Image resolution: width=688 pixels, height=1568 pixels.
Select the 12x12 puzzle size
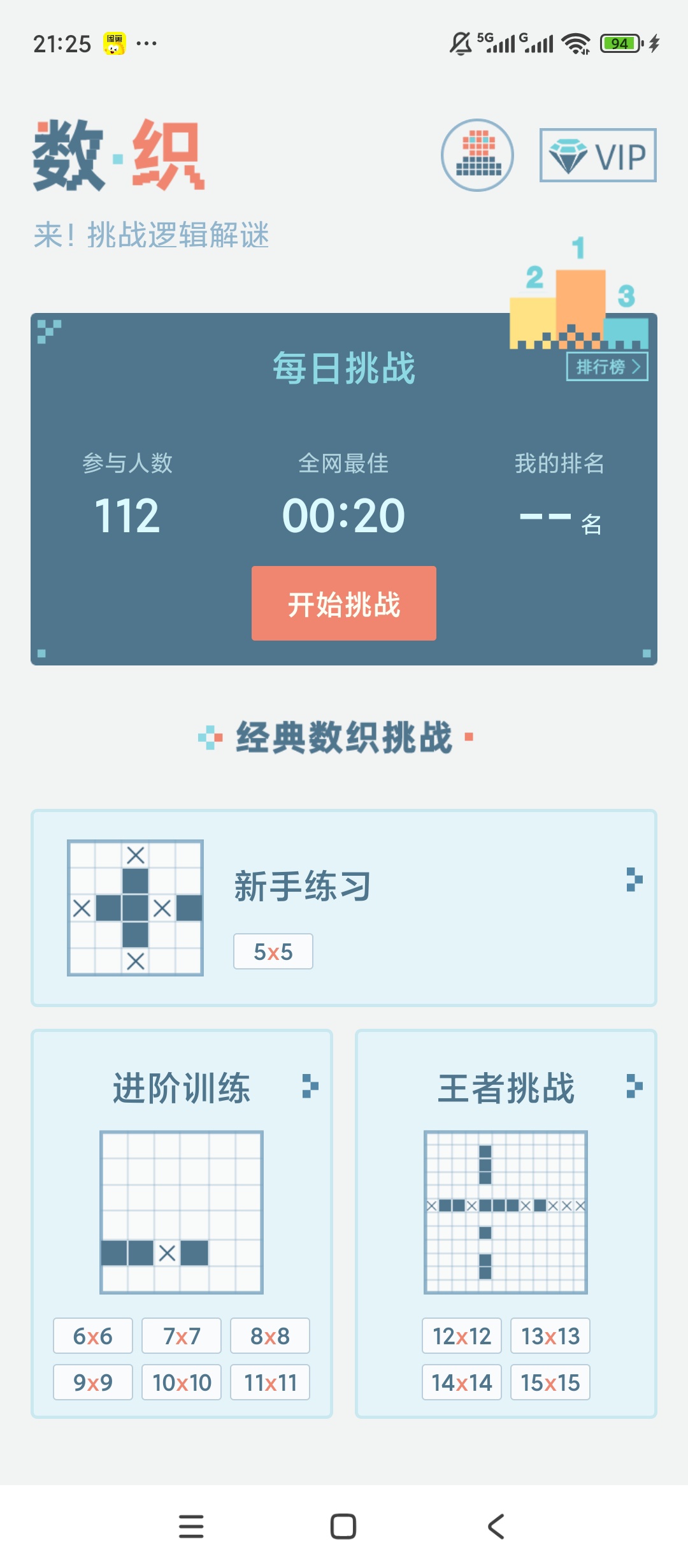(462, 1335)
